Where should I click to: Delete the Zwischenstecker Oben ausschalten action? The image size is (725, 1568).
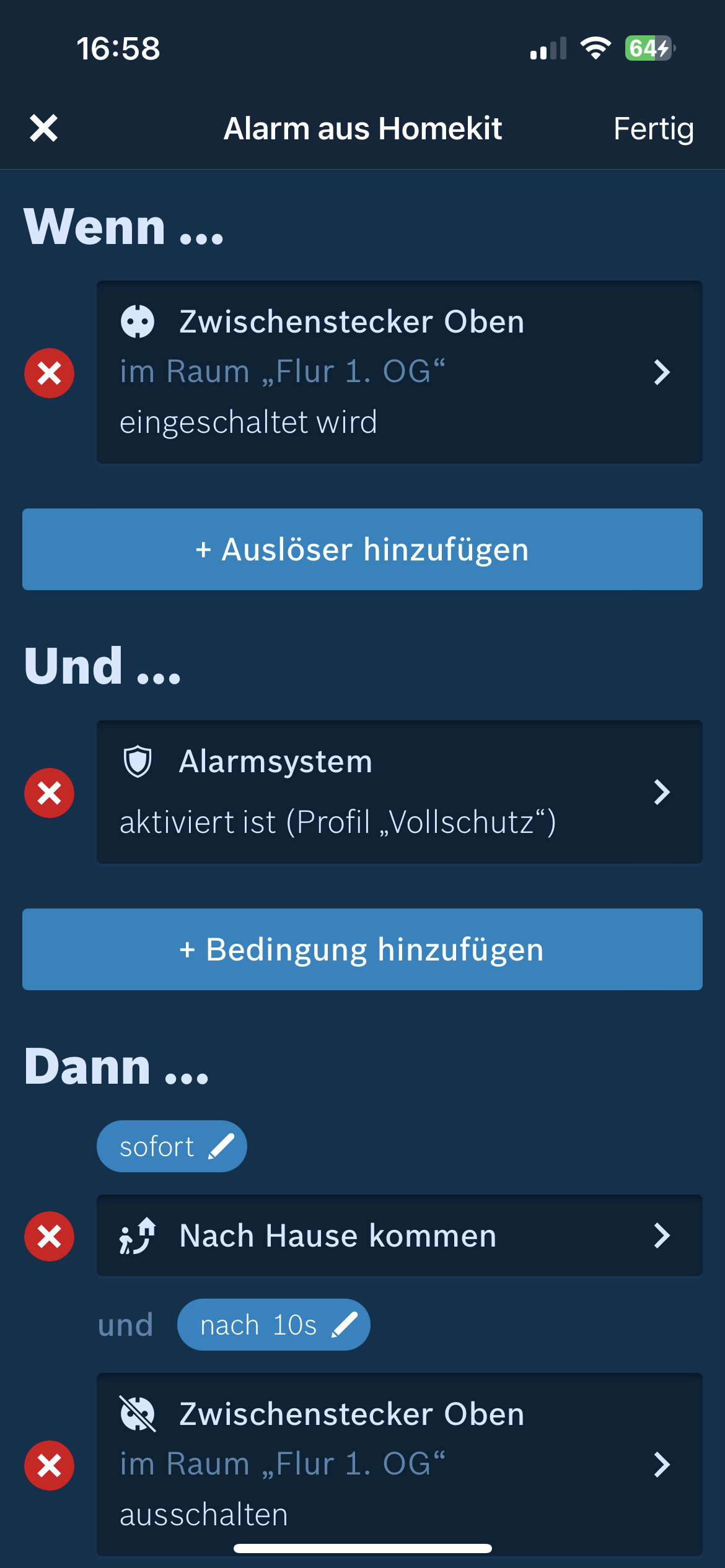tap(49, 1465)
